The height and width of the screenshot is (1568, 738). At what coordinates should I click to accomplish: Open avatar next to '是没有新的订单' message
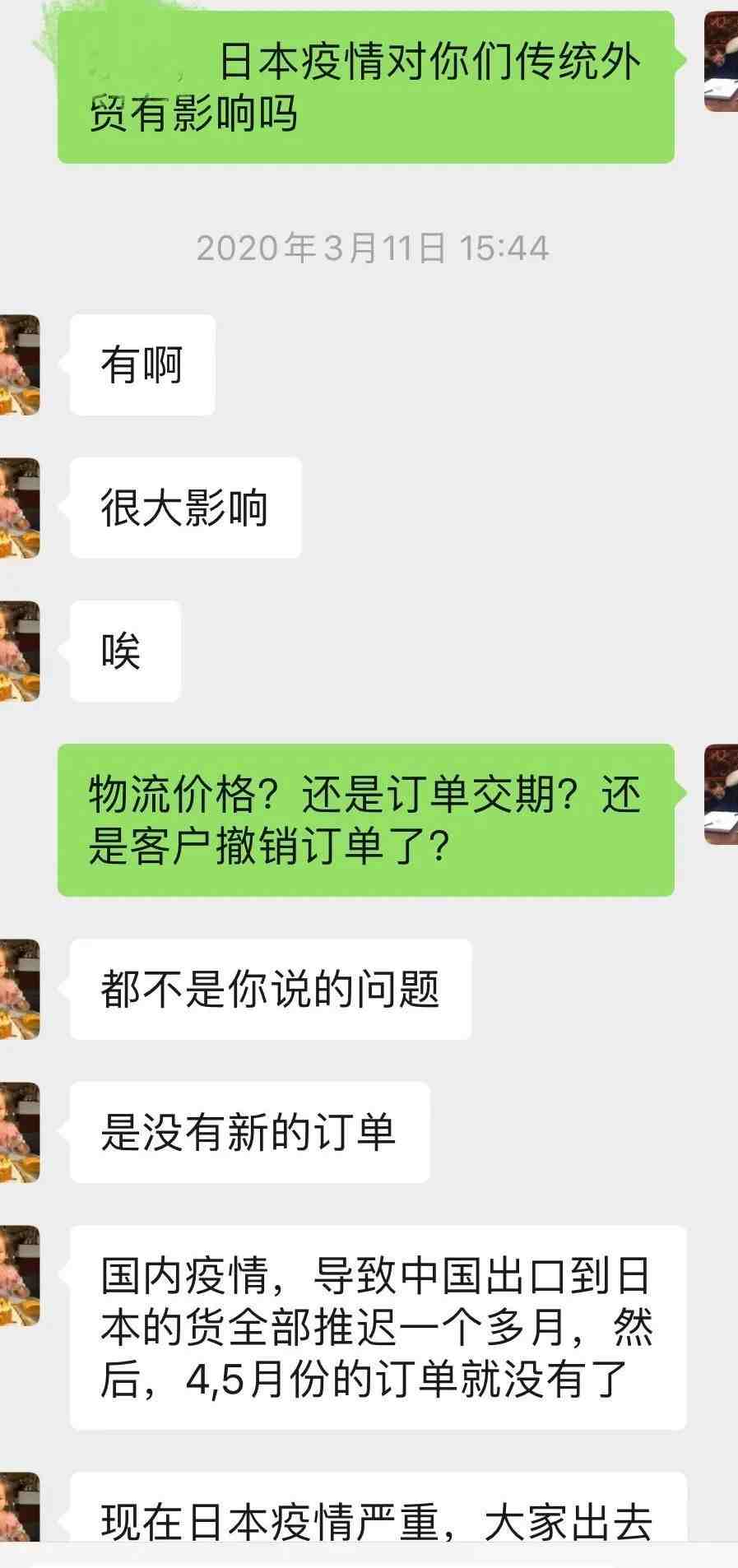(x=20, y=1132)
